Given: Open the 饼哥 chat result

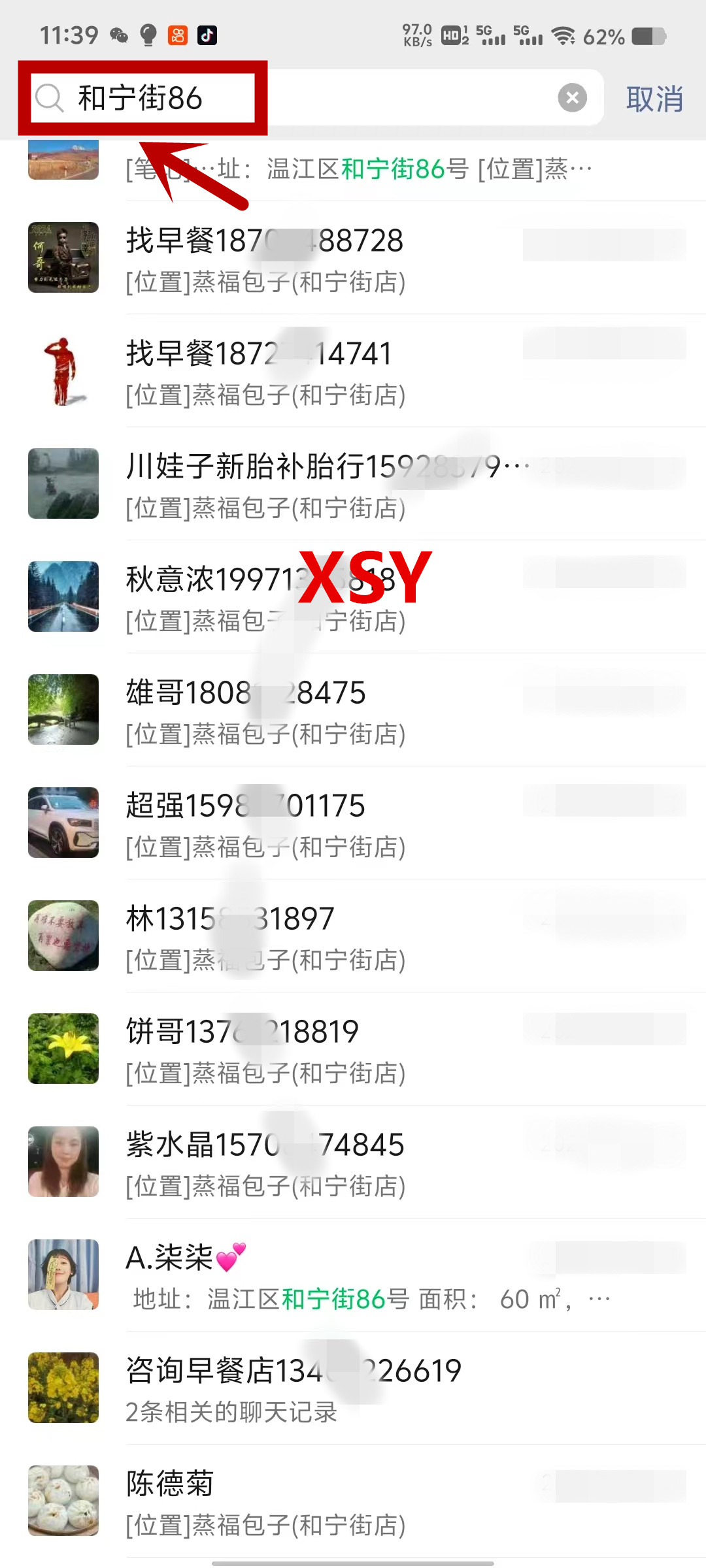Looking at the screenshot, I should click(353, 1050).
